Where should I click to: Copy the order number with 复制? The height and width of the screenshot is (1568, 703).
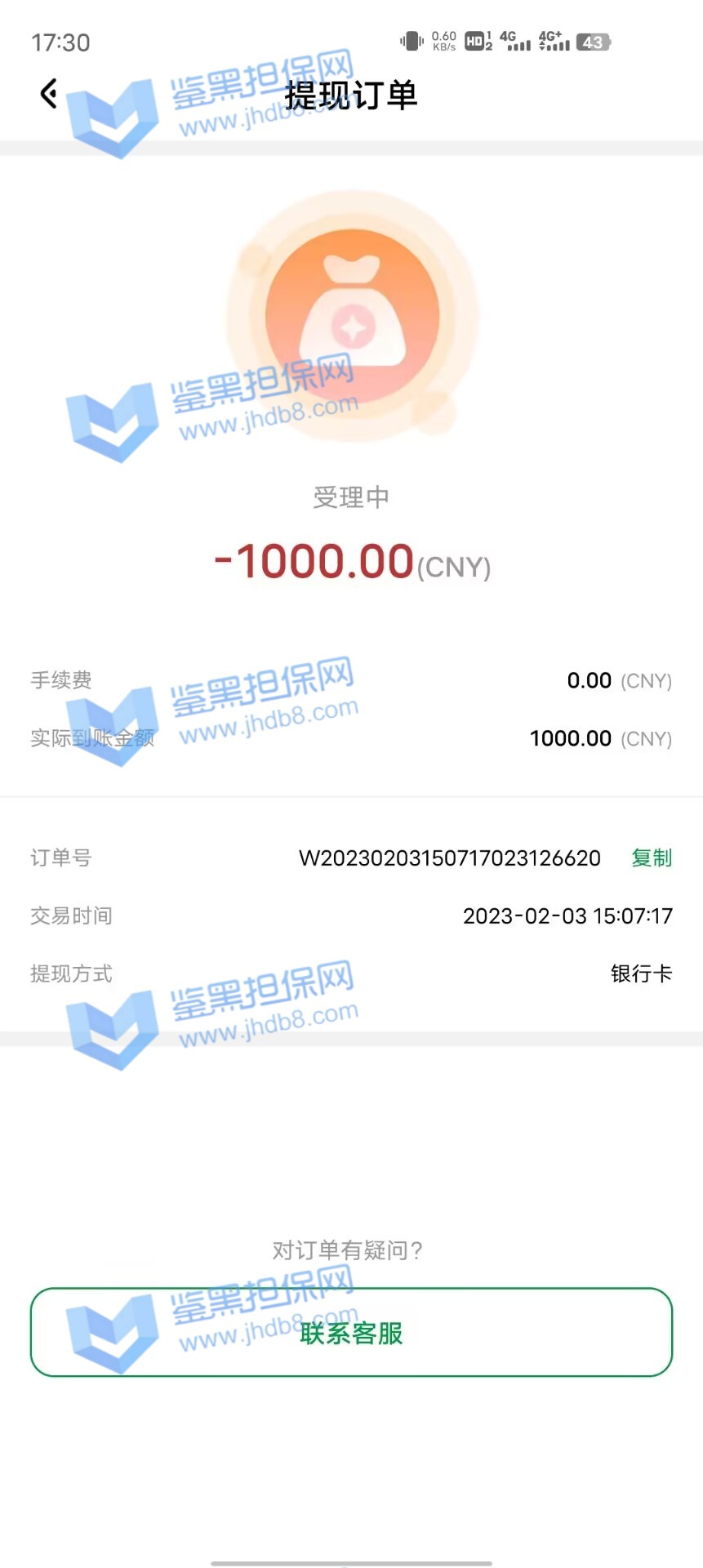pyautogui.click(x=651, y=857)
